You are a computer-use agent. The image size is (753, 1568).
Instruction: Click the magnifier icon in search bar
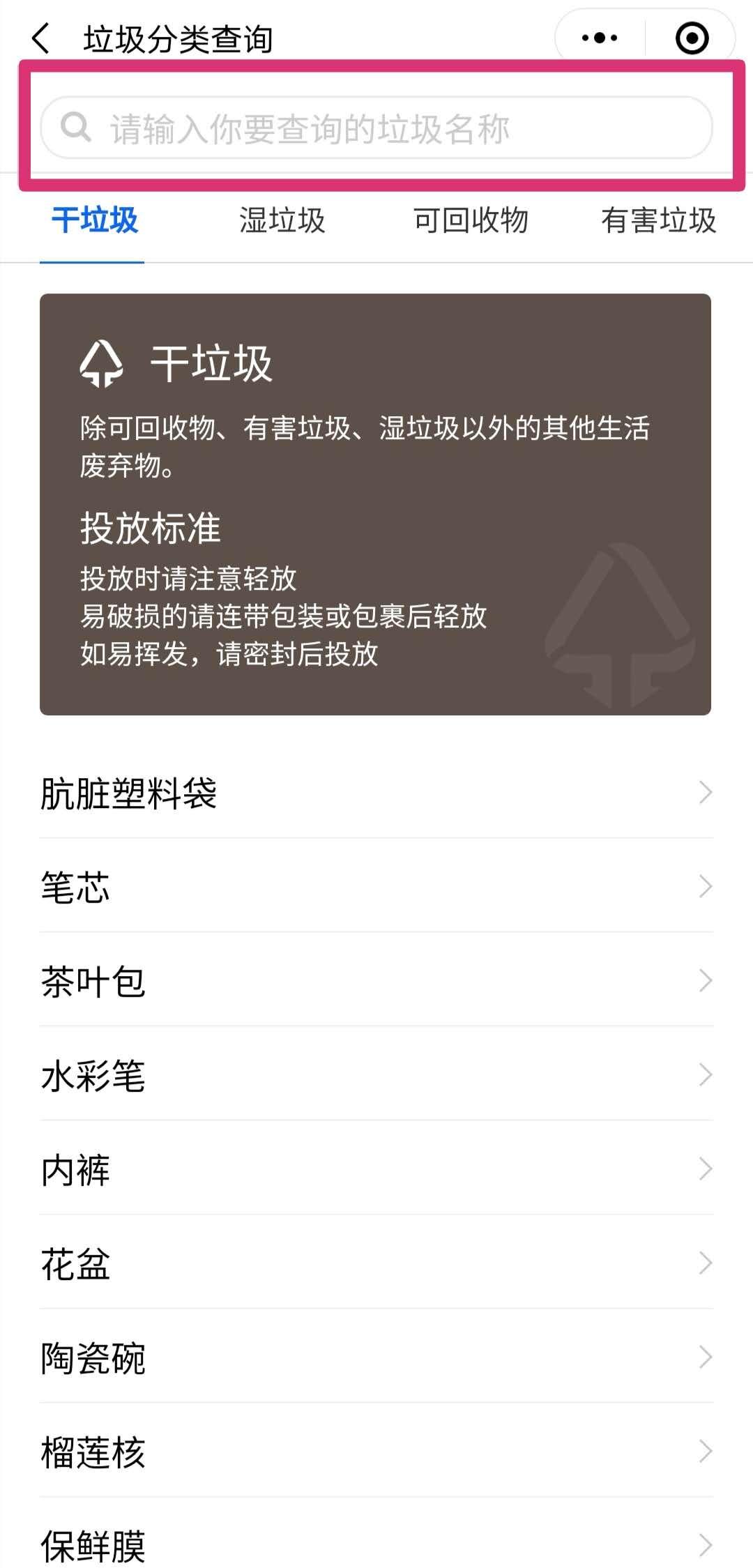click(x=75, y=128)
